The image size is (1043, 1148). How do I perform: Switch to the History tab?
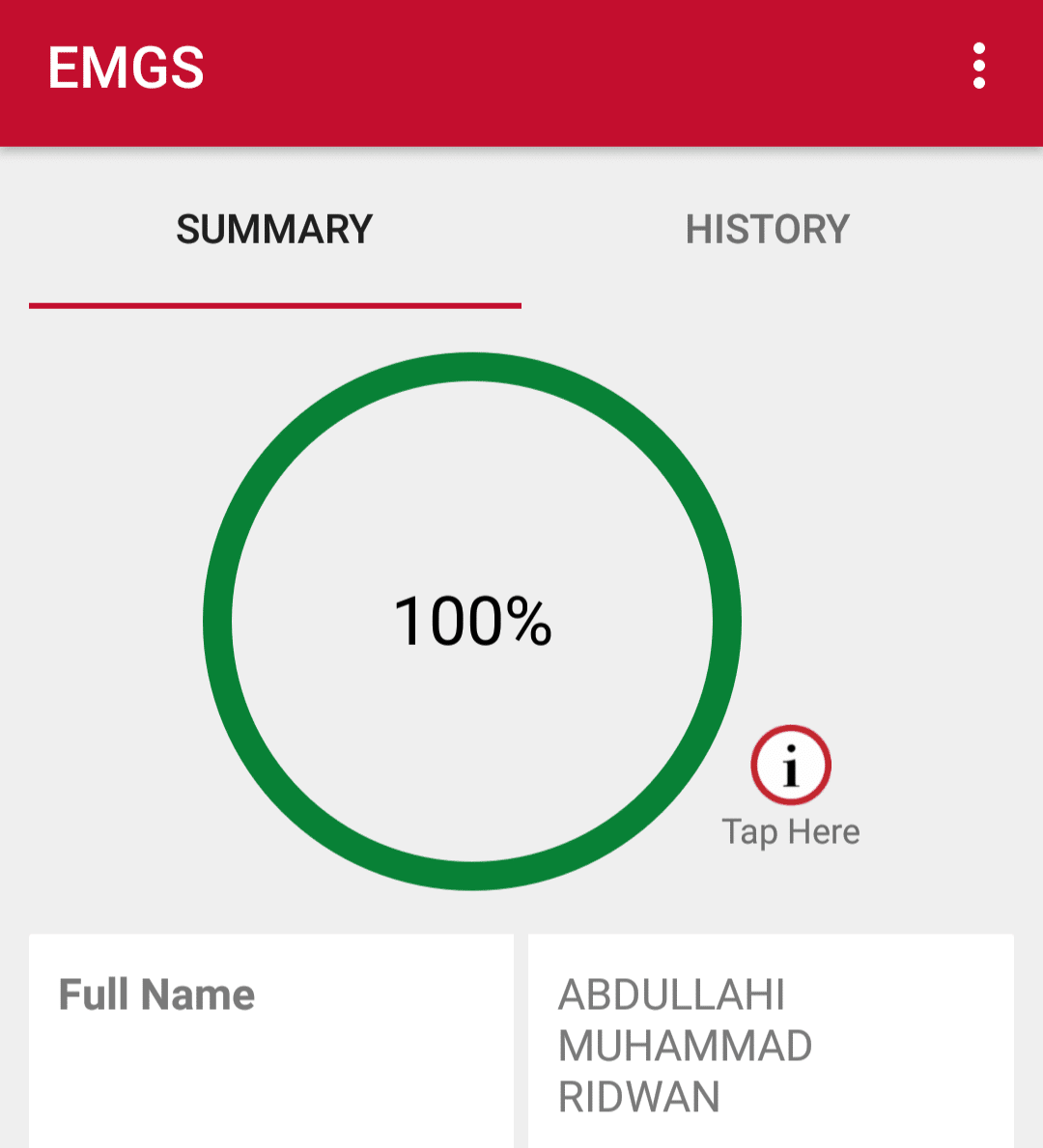tap(767, 230)
